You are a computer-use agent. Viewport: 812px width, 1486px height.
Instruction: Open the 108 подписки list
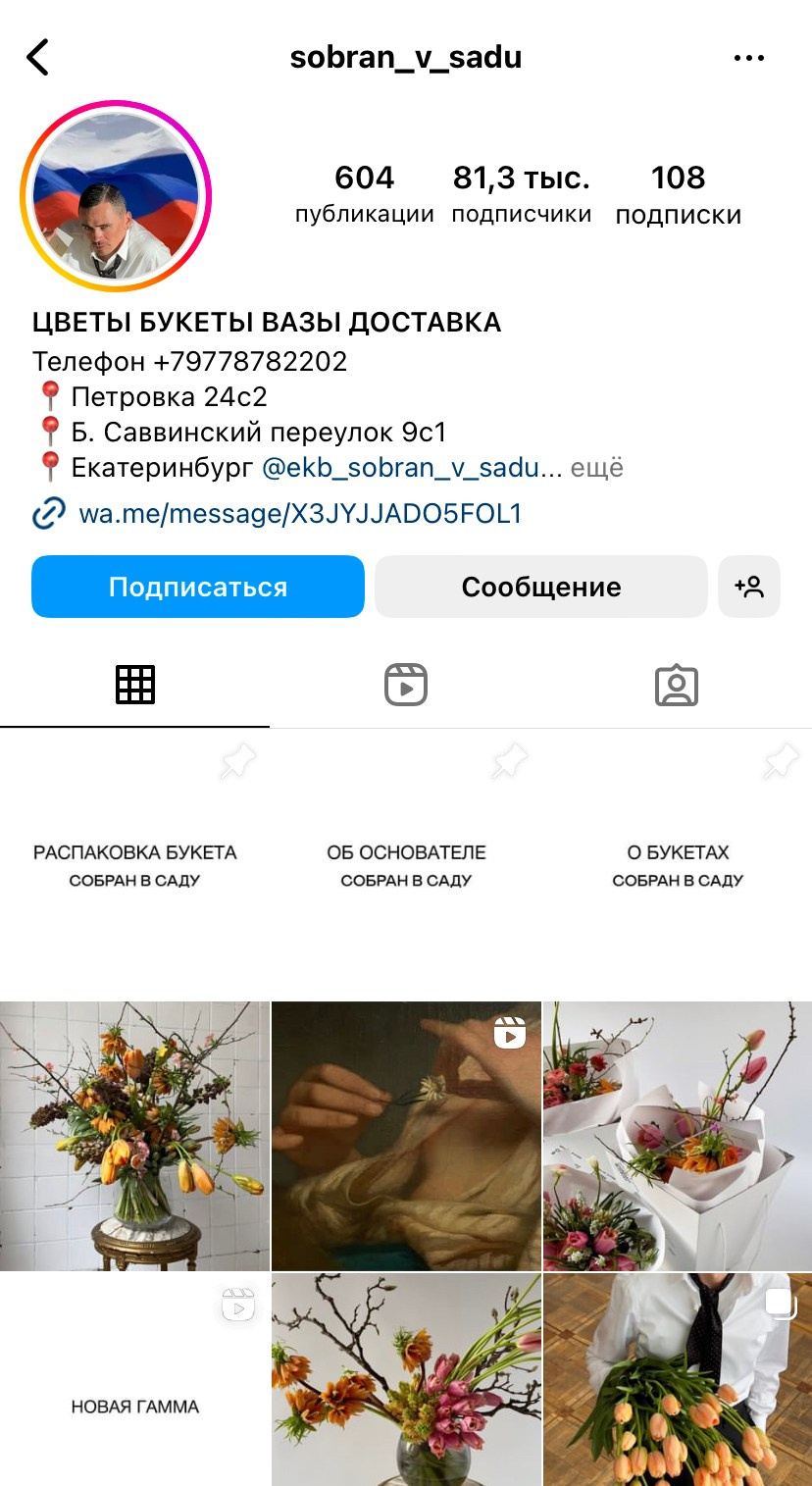tap(678, 194)
